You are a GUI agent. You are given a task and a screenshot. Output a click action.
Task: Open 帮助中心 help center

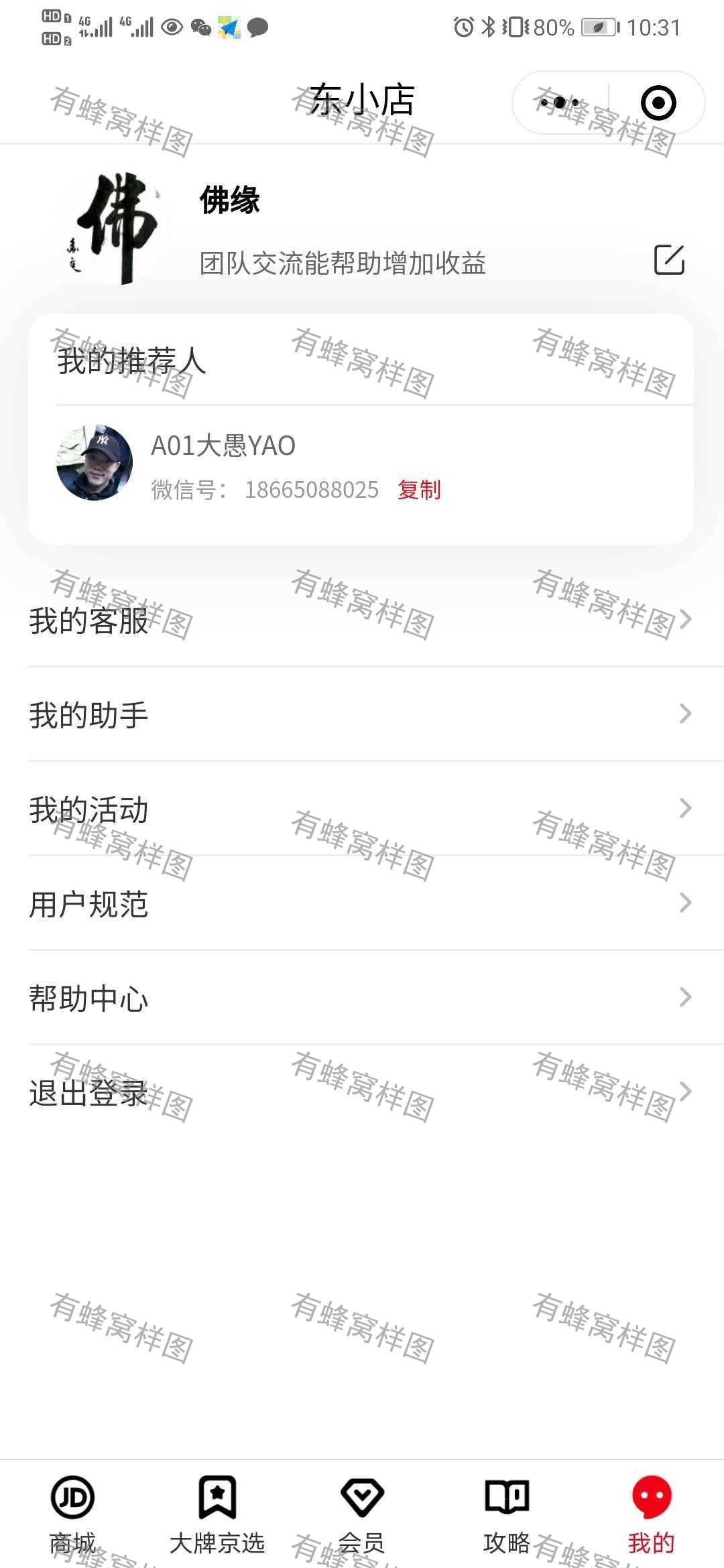[362, 998]
